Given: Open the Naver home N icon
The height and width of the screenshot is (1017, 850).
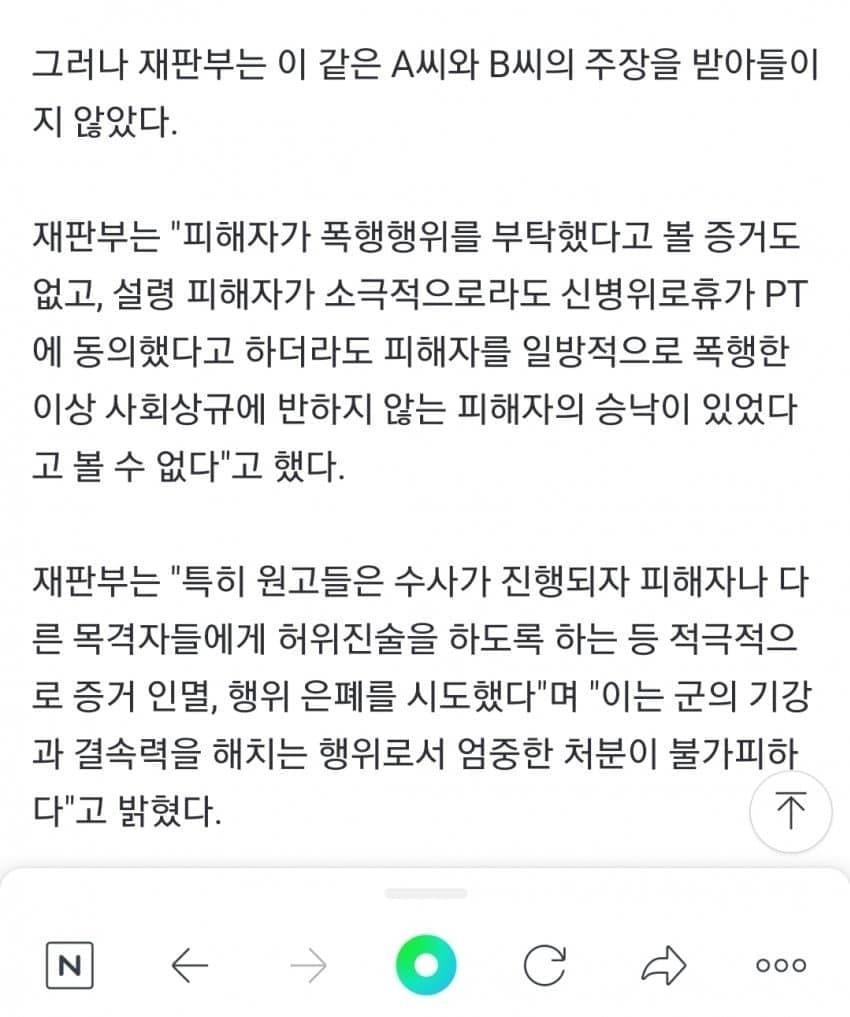Looking at the screenshot, I should point(69,965).
